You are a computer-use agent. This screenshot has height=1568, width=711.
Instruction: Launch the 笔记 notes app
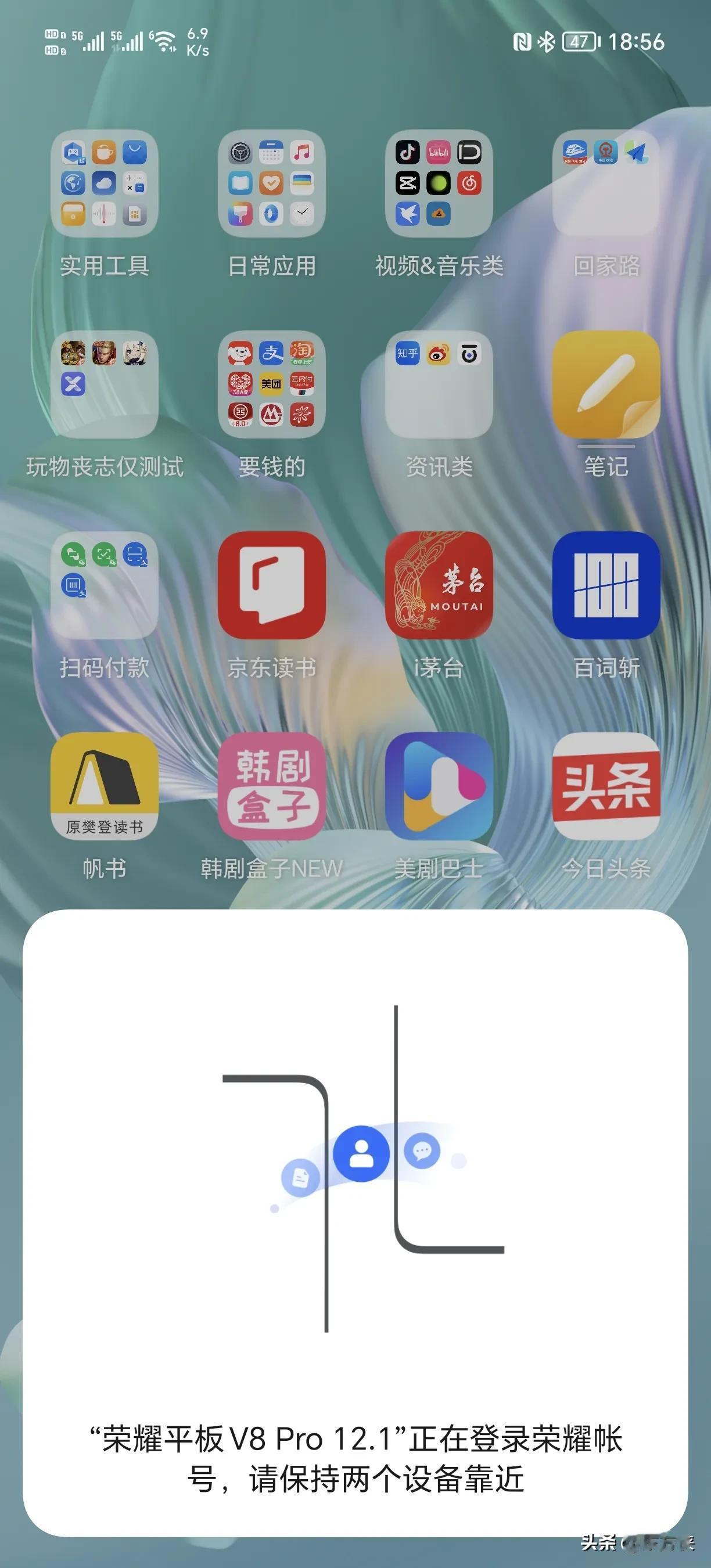[606, 384]
